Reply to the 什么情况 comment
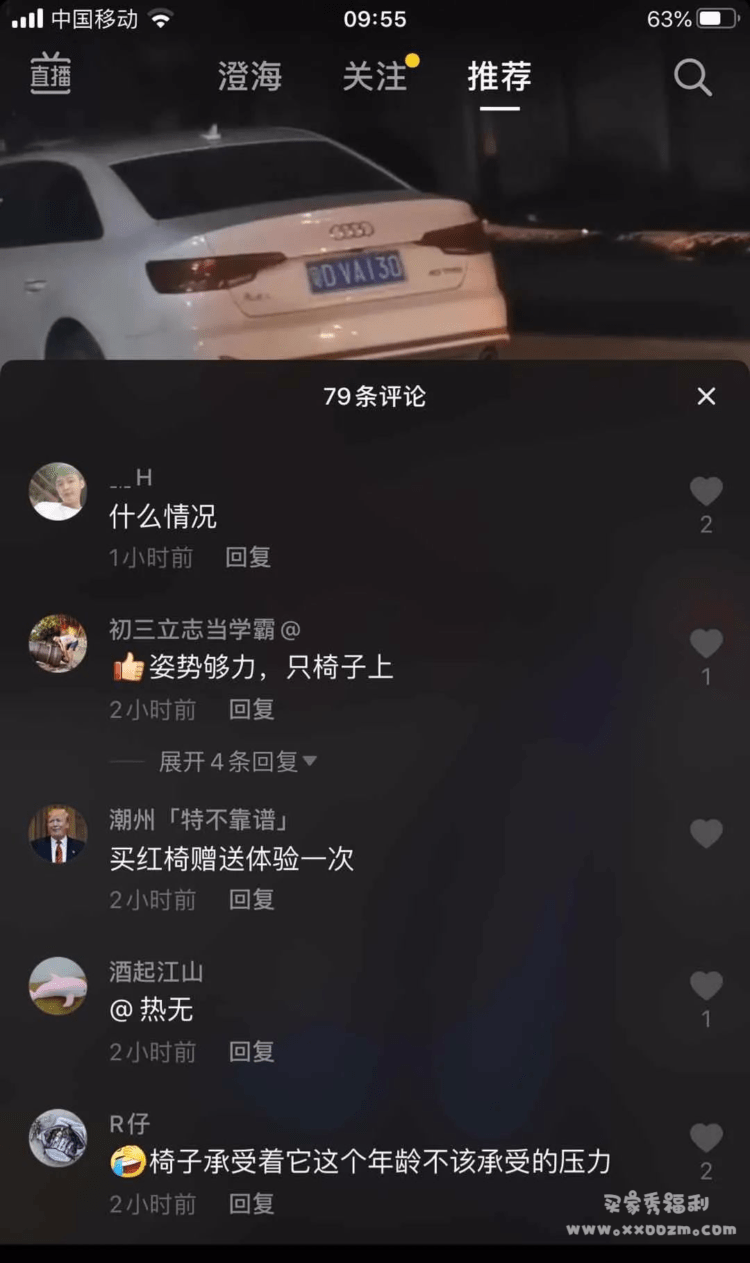The height and width of the screenshot is (1263, 750). click(x=248, y=557)
